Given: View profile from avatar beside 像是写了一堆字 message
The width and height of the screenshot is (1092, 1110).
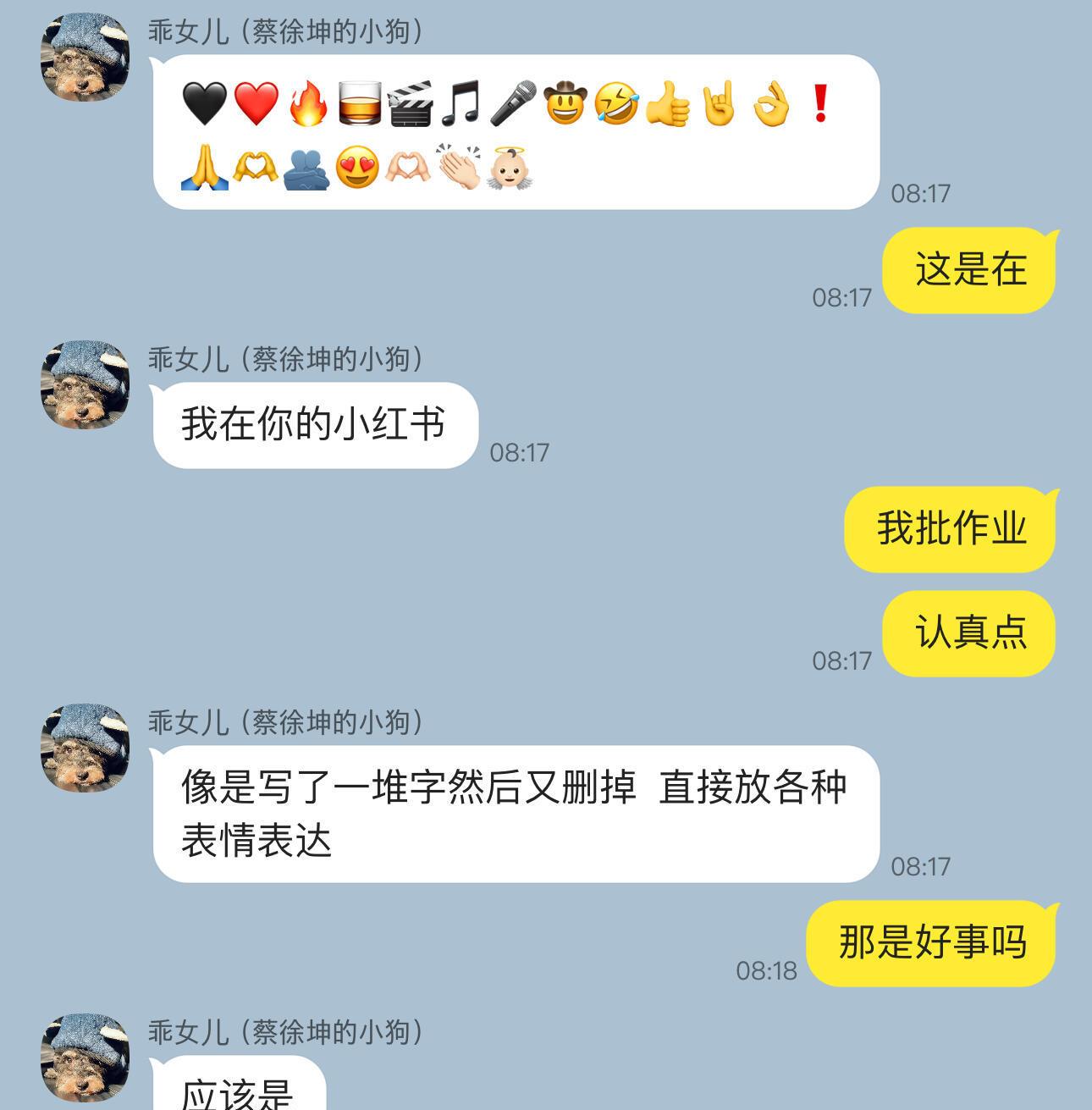Looking at the screenshot, I should click(85, 747).
